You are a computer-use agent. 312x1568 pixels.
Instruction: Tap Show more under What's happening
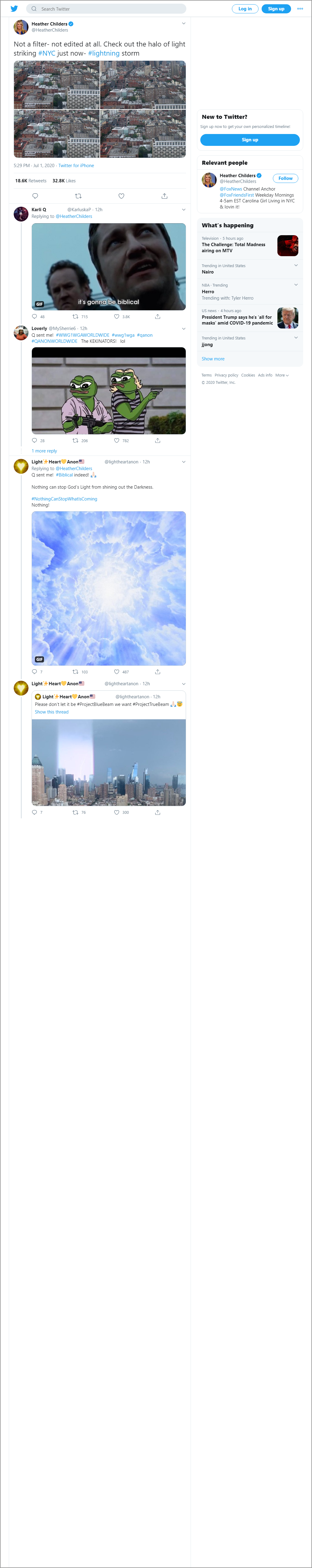click(x=213, y=359)
